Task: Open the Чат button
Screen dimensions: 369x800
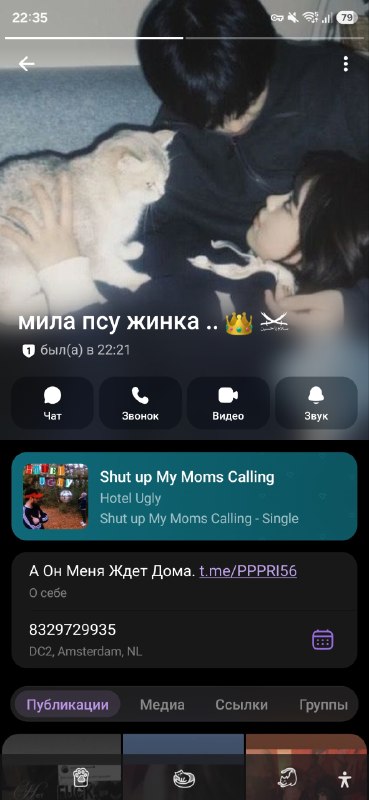Action: [x=53, y=403]
